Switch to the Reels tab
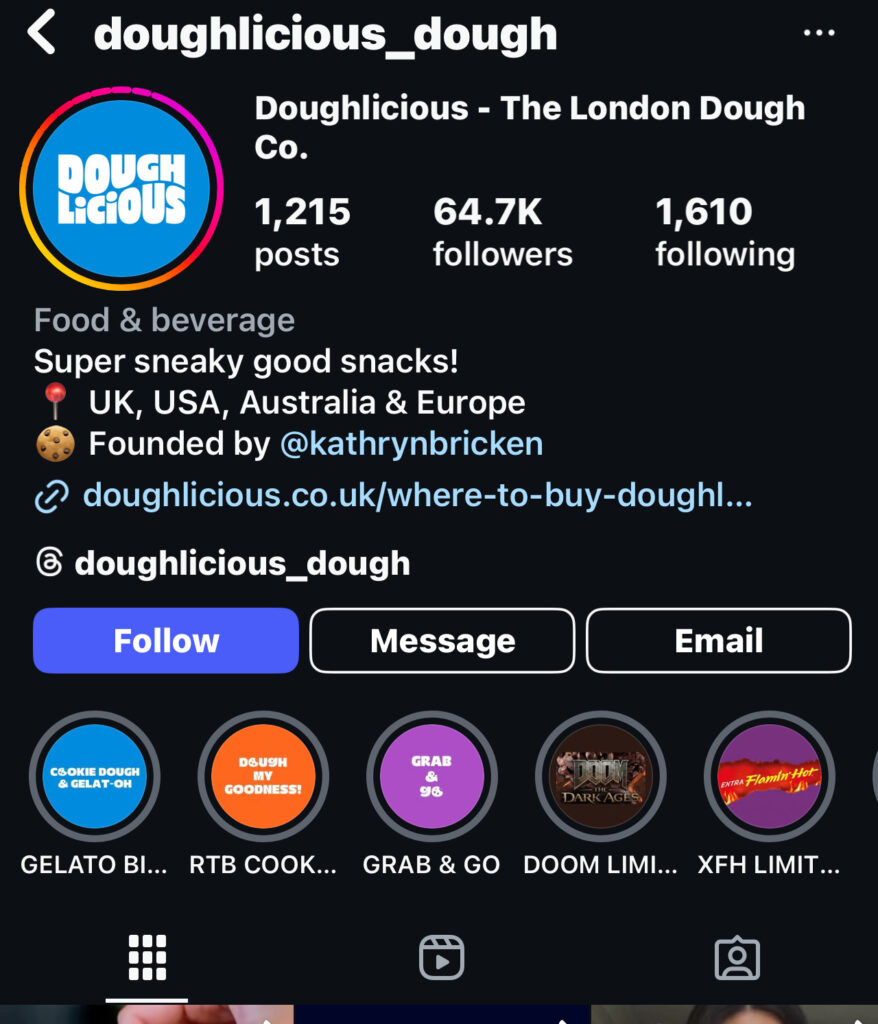 [x=440, y=958]
